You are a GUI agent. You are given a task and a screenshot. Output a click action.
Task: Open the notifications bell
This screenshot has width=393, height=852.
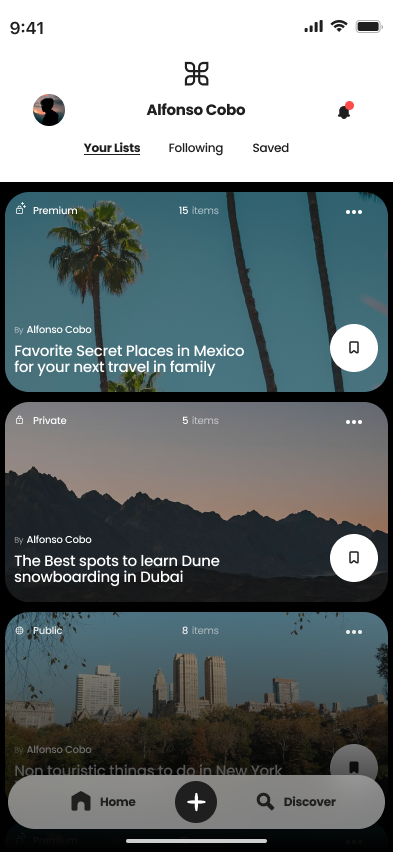[x=345, y=111]
